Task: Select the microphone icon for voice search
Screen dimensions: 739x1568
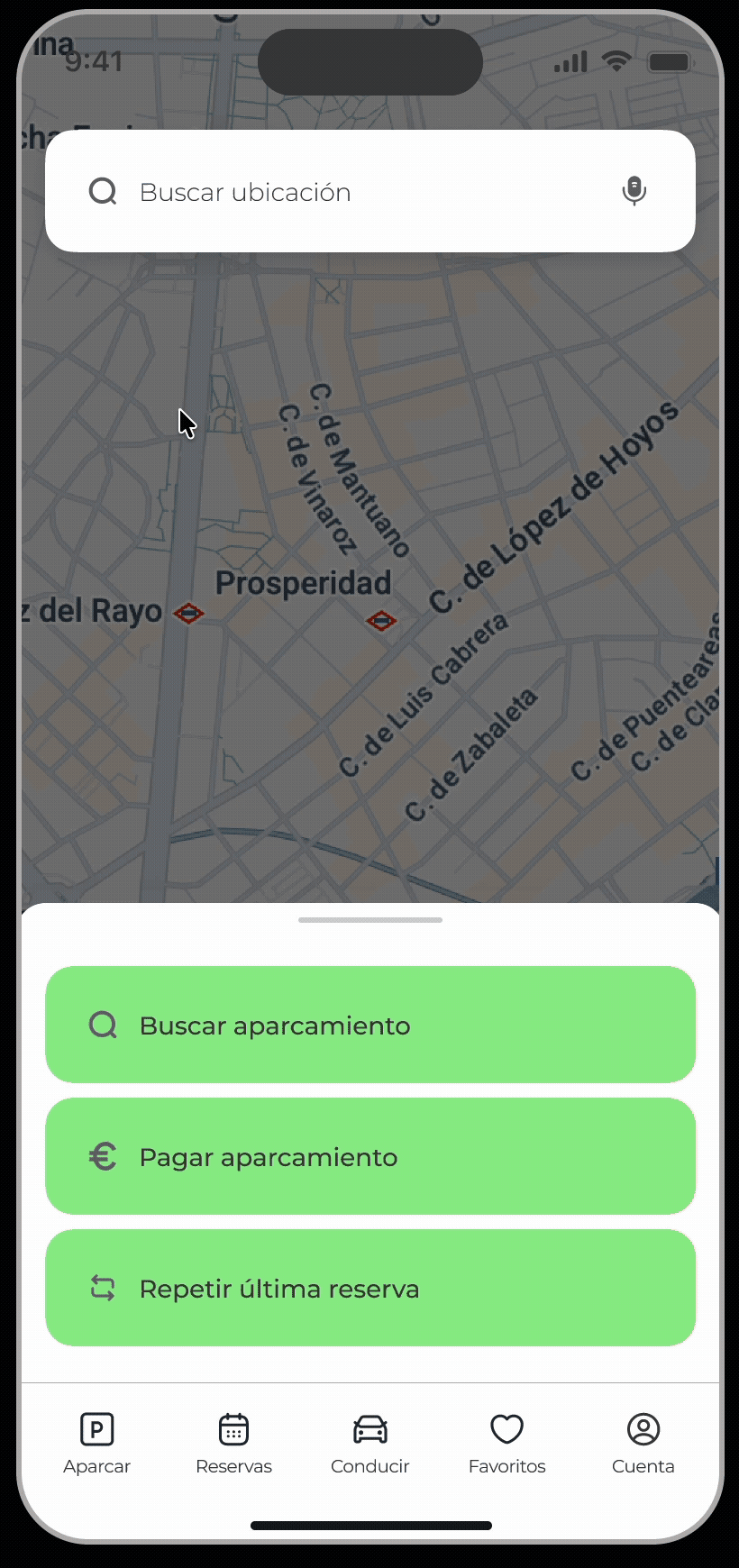Action: click(634, 191)
